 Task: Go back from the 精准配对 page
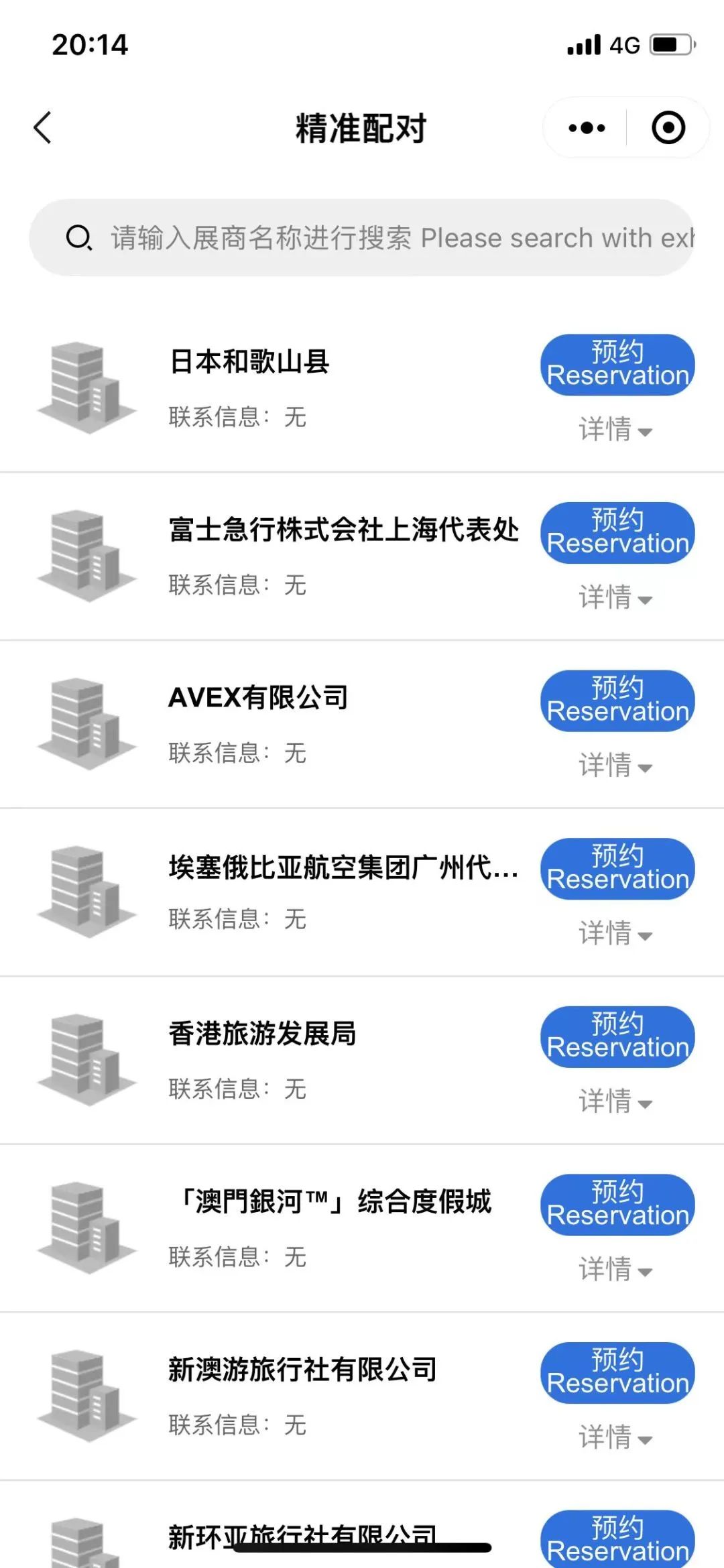[43, 128]
